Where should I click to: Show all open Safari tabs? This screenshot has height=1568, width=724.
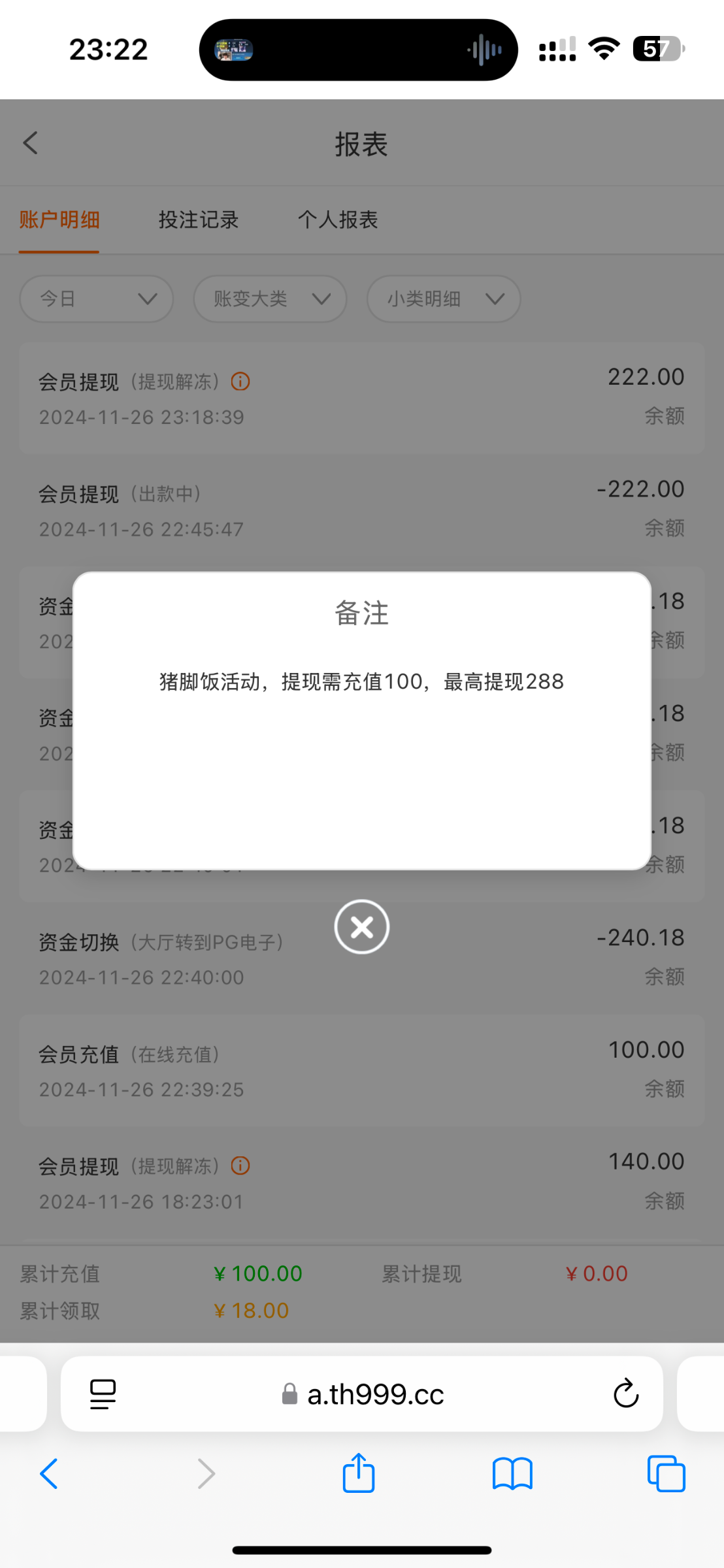click(x=666, y=1474)
